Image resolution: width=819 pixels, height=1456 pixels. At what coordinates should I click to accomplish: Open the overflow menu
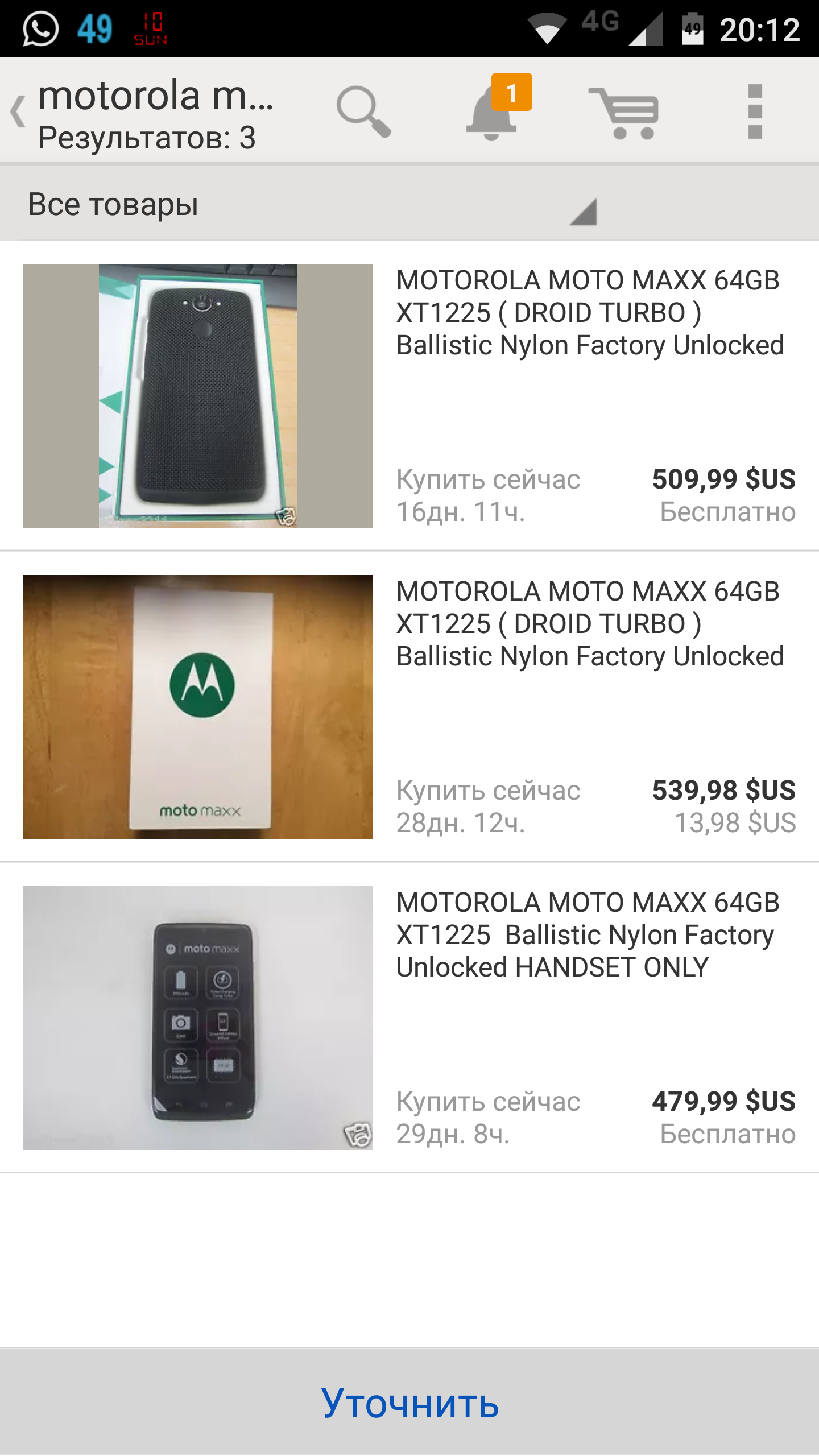[x=755, y=111]
